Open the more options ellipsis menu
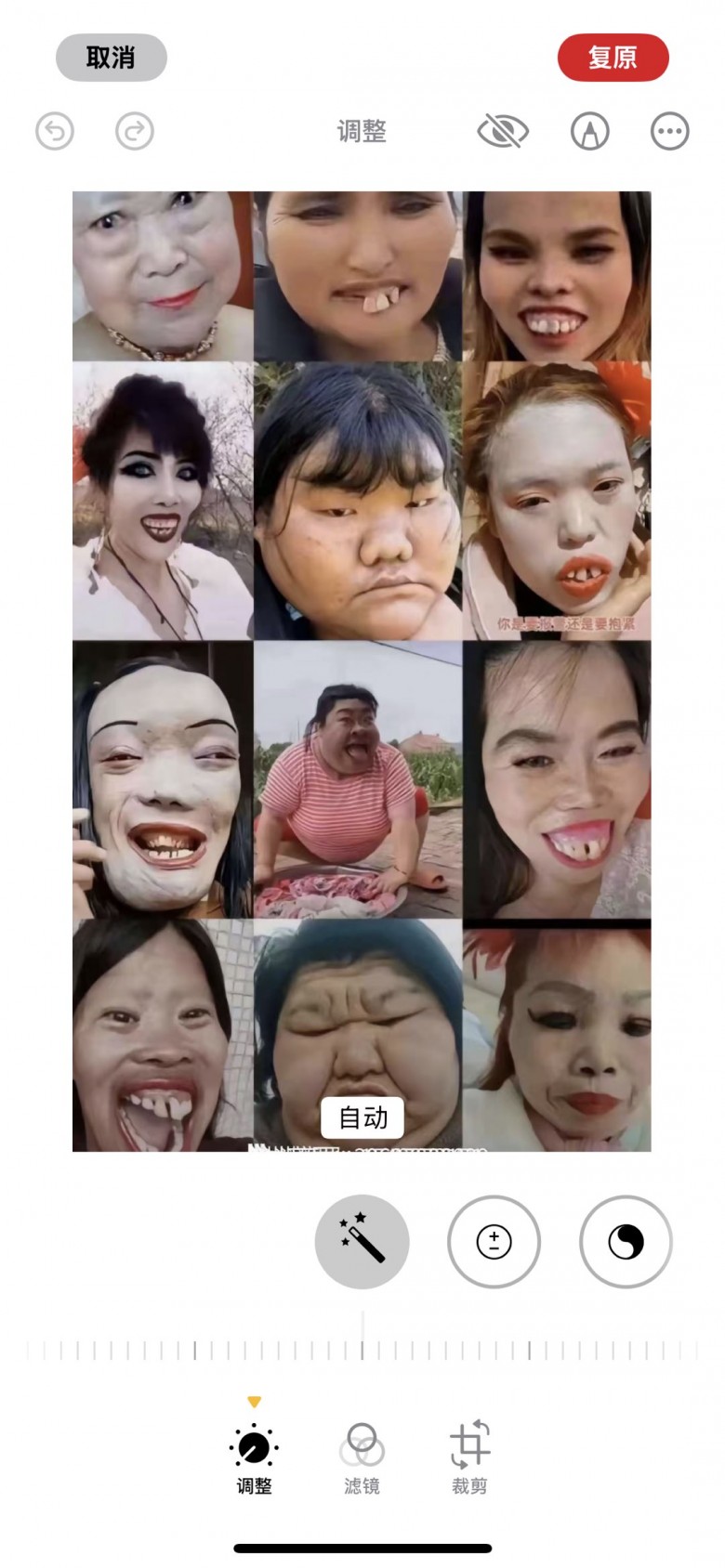Screen dimensions: 725x1568 click(x=669, y=131)
